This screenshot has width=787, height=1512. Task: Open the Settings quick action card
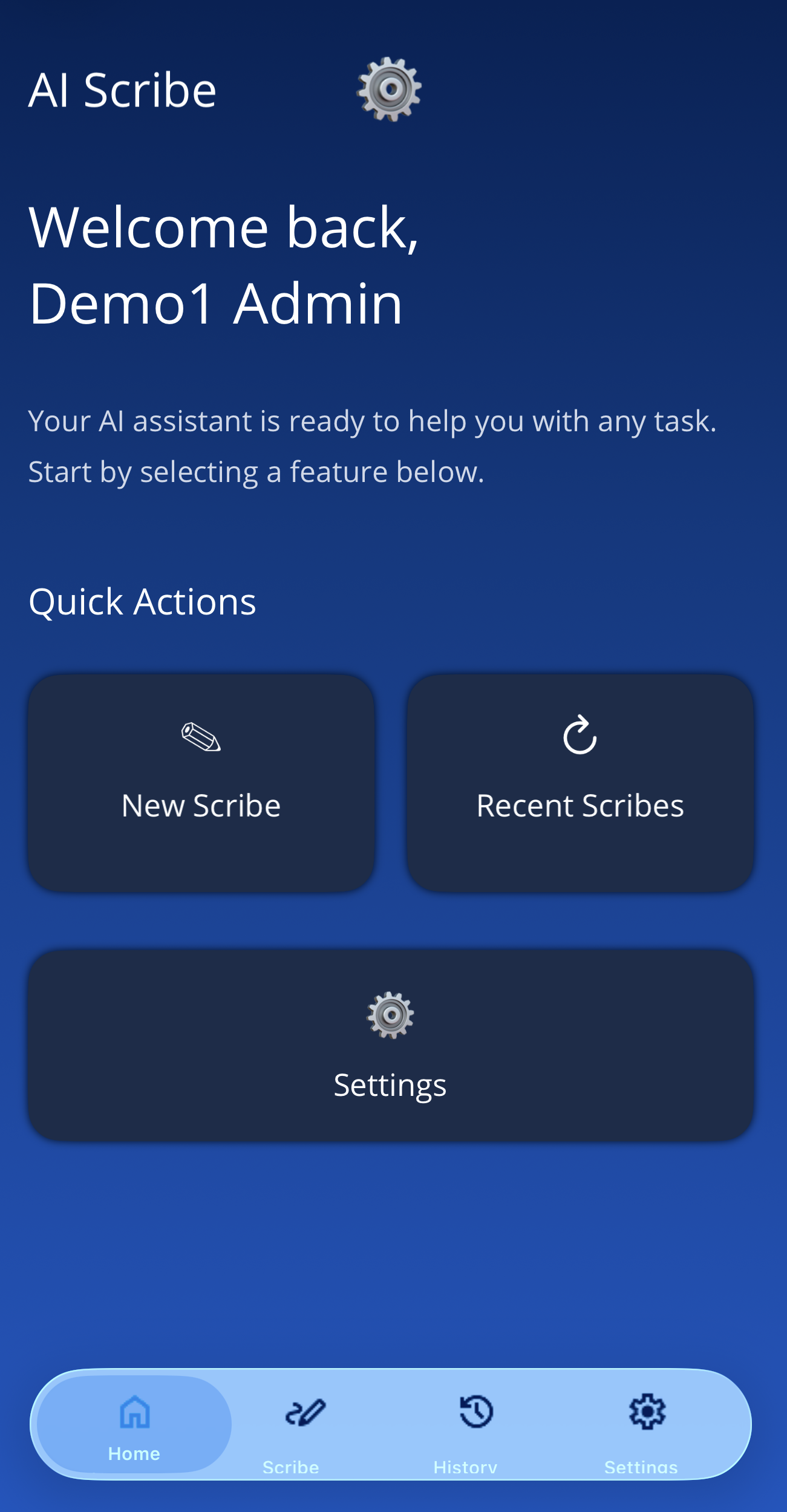click(390, 1045)
